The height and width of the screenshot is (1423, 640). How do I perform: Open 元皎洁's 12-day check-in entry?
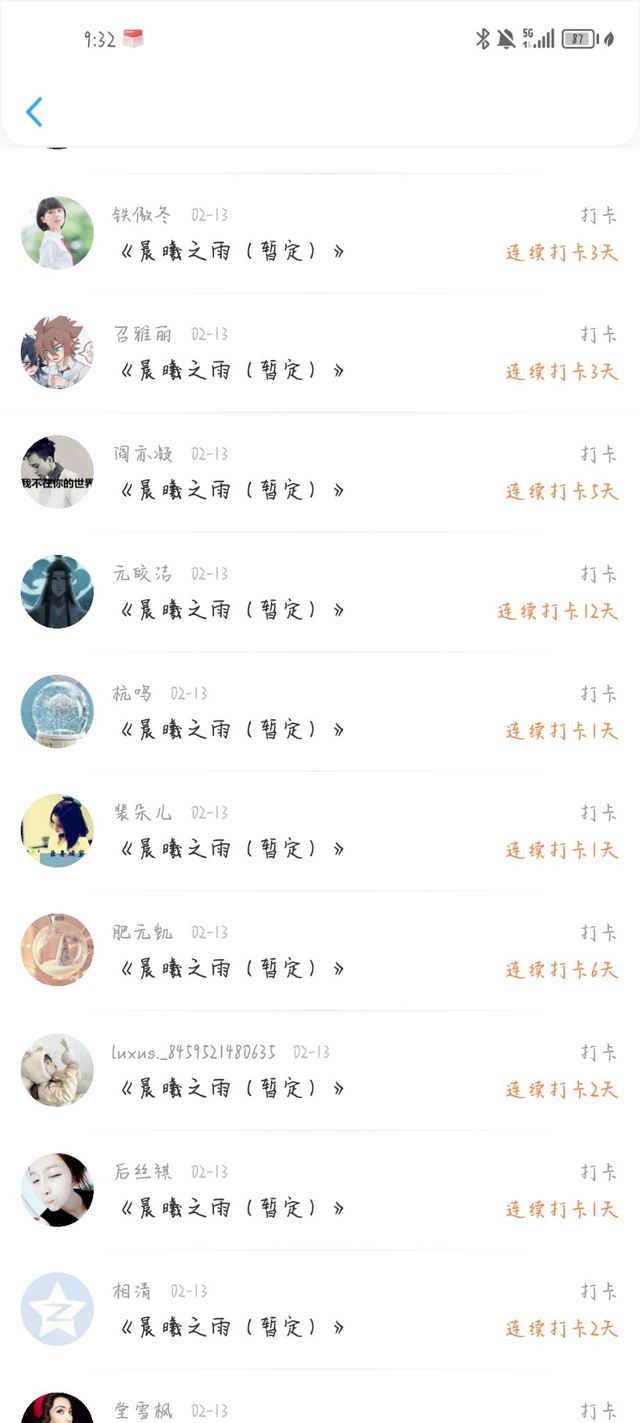click(x=320, y=592)
